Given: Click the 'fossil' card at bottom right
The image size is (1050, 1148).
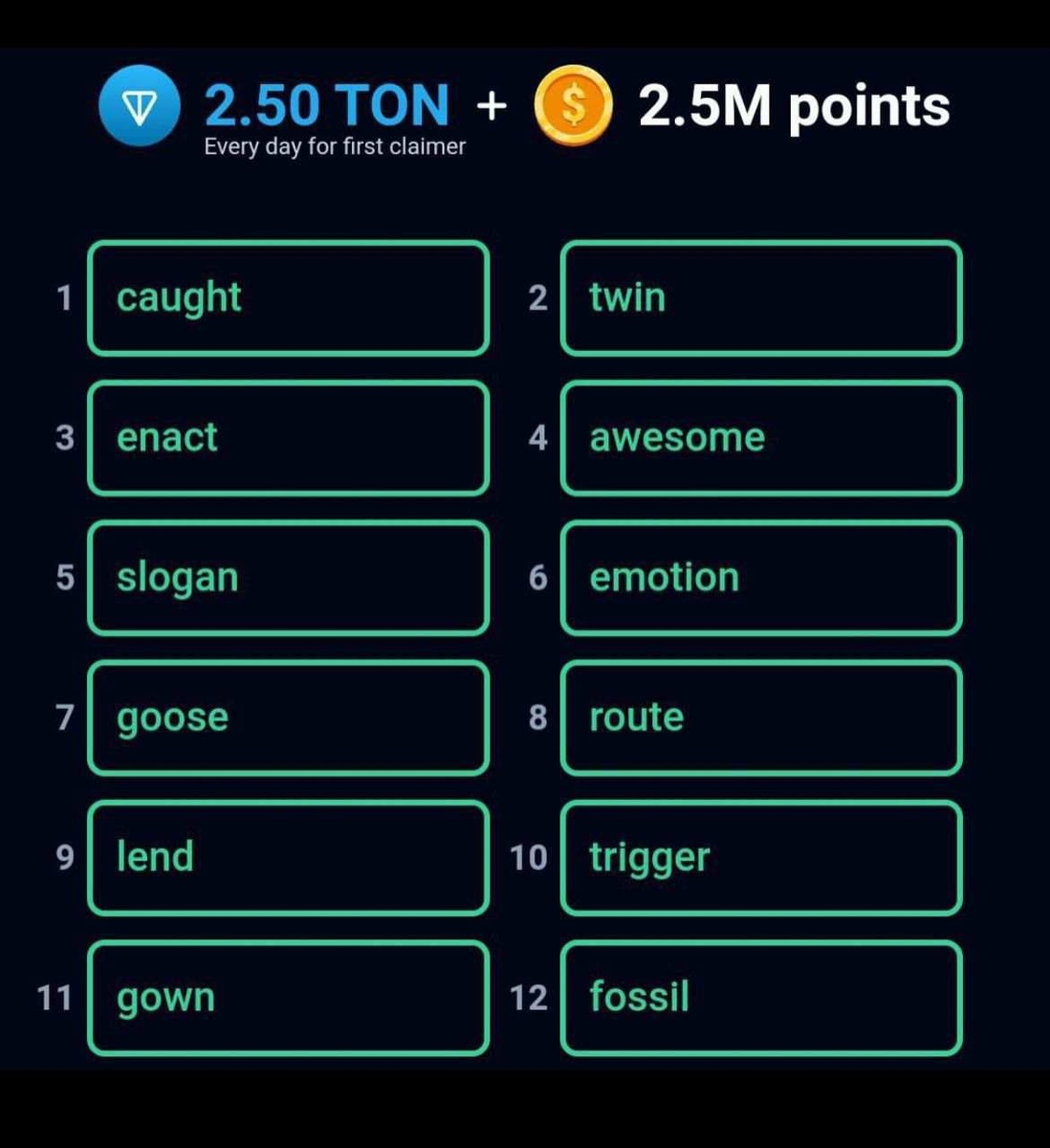Looking at the screenshot, I should tap(760, 997).
